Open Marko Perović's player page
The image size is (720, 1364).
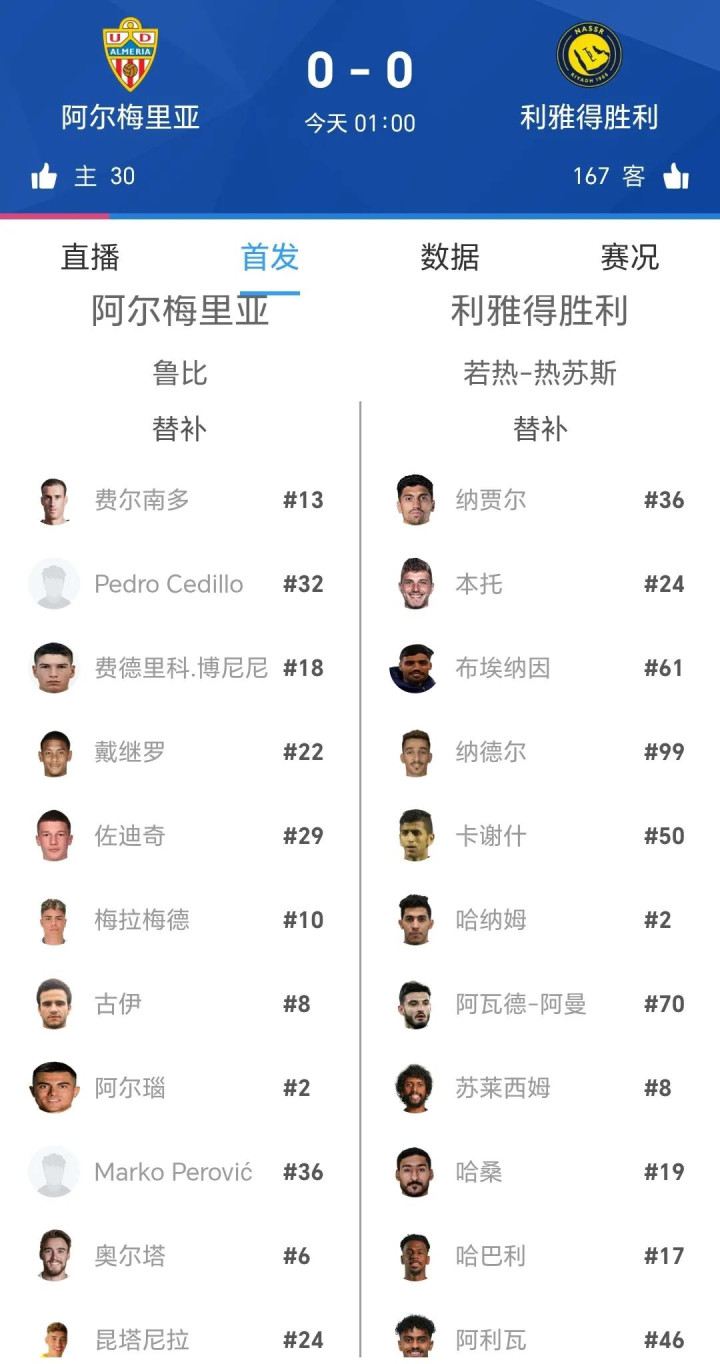pyautogui.click(x=180, y=1172)
